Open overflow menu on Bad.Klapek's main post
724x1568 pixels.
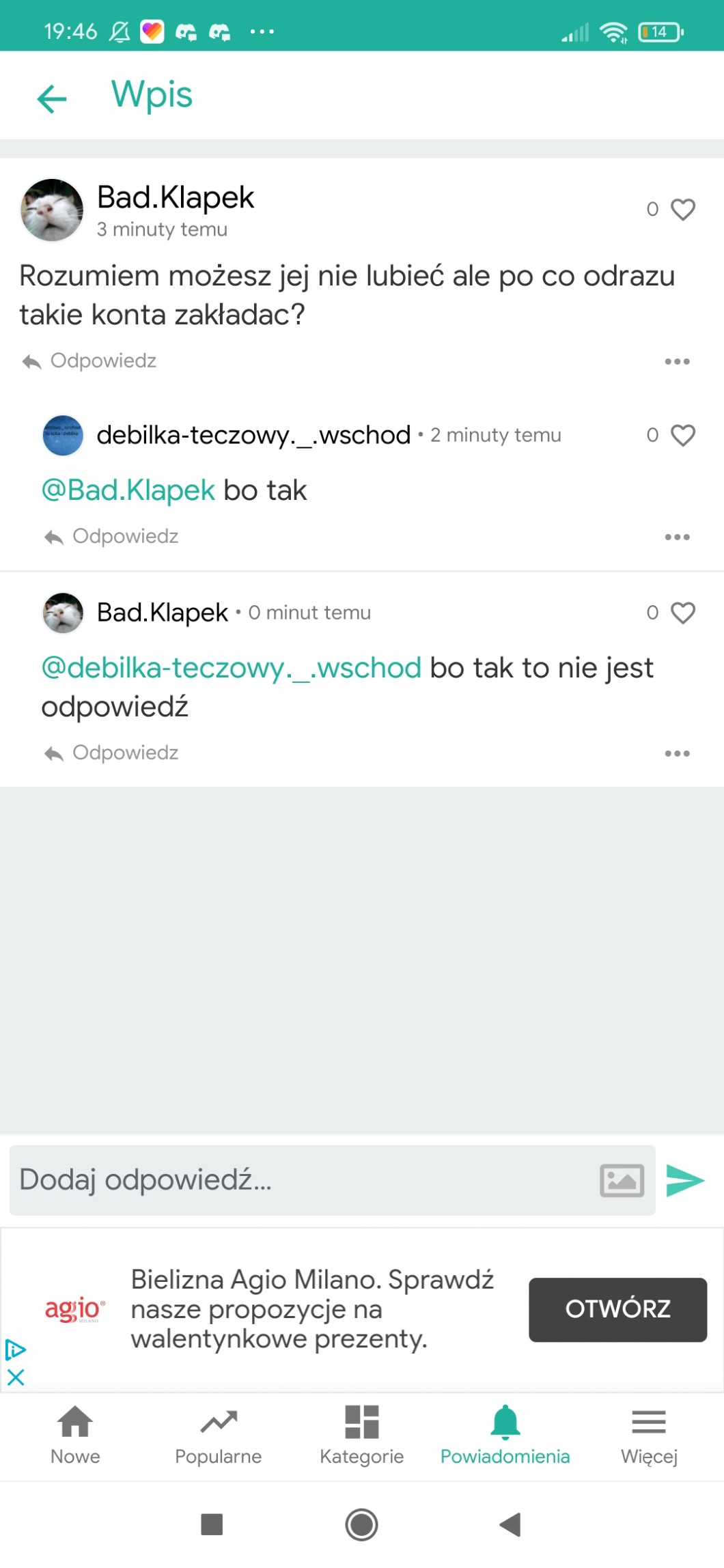[x=677, y=361]
